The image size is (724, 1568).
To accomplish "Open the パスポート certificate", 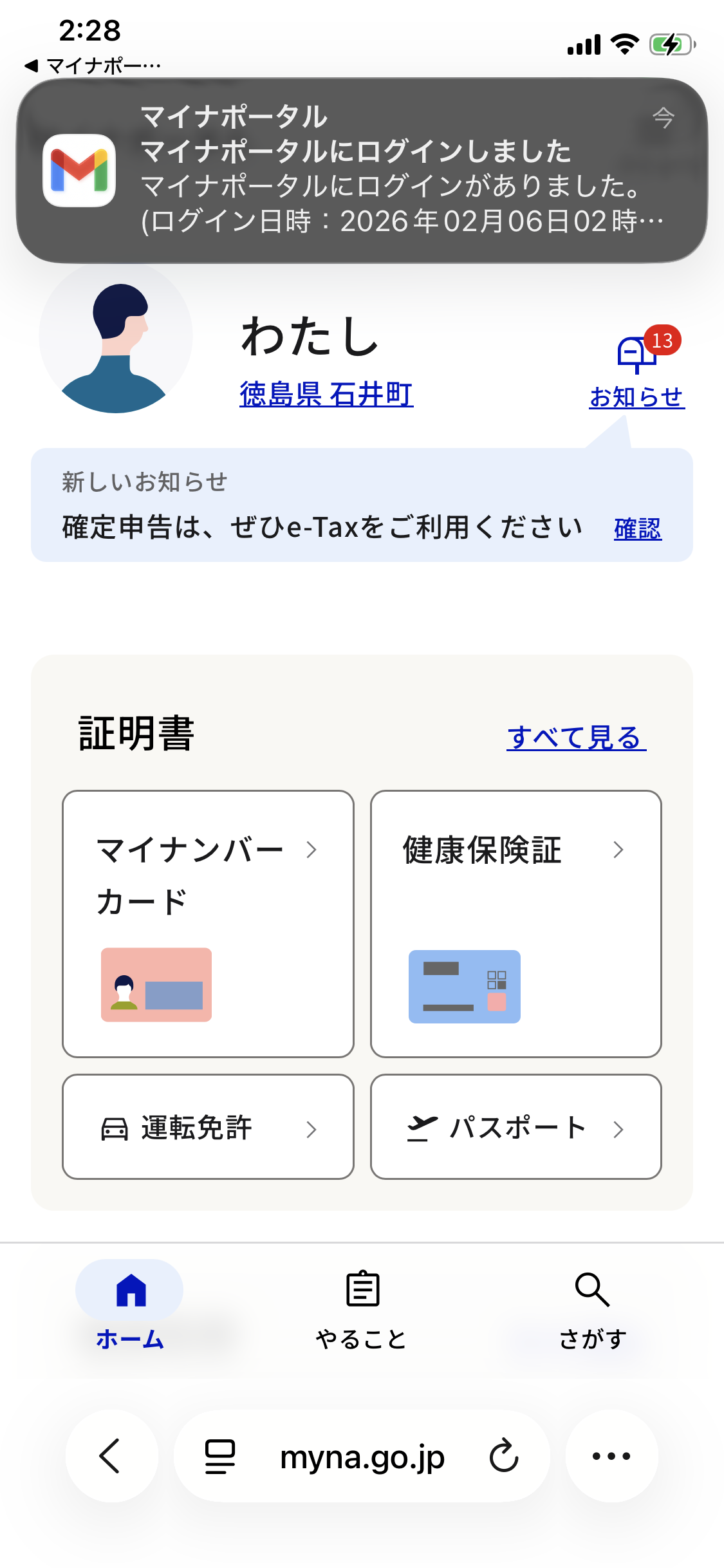I will point(515,1127).
